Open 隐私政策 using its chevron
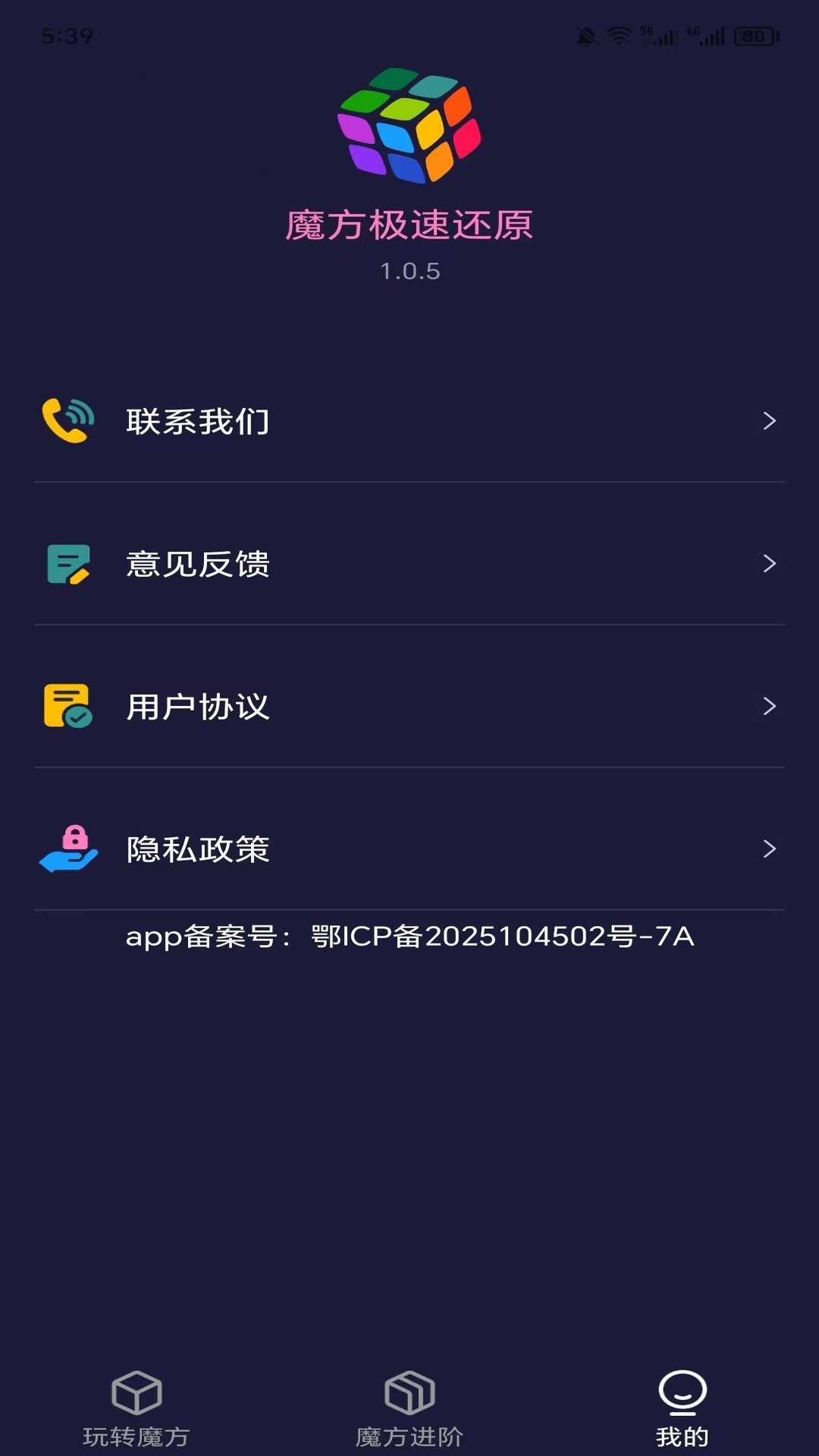The image size is (819, 1456). pos(771,850)
